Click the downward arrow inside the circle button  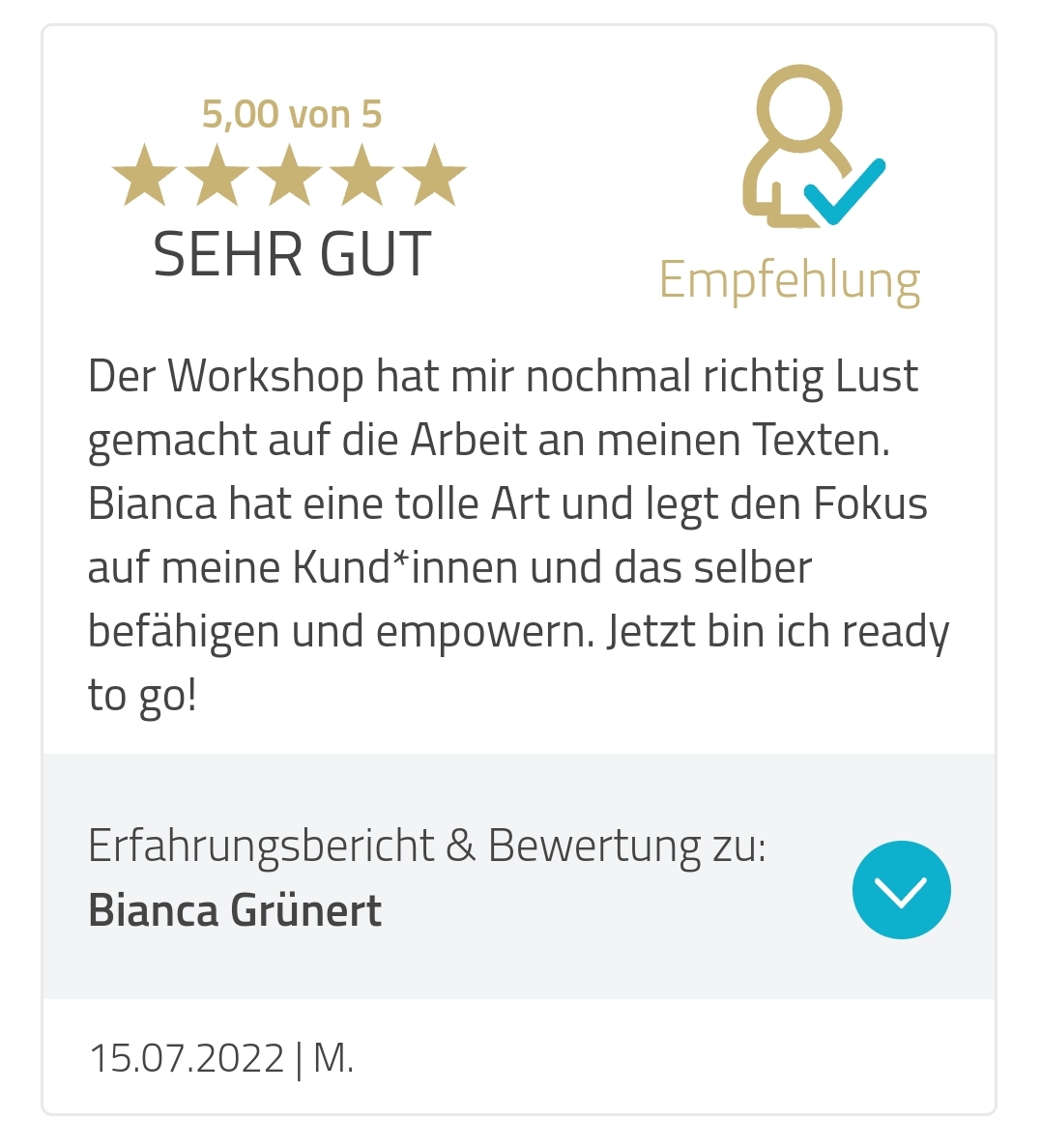(x=902, y=889)
